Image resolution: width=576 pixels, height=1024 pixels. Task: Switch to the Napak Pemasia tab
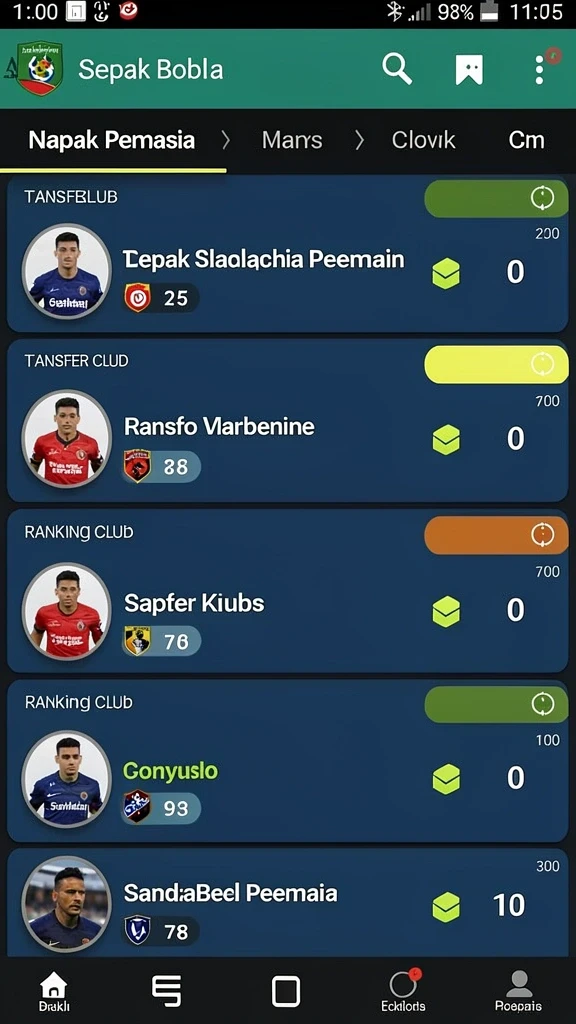pos(112,140)
